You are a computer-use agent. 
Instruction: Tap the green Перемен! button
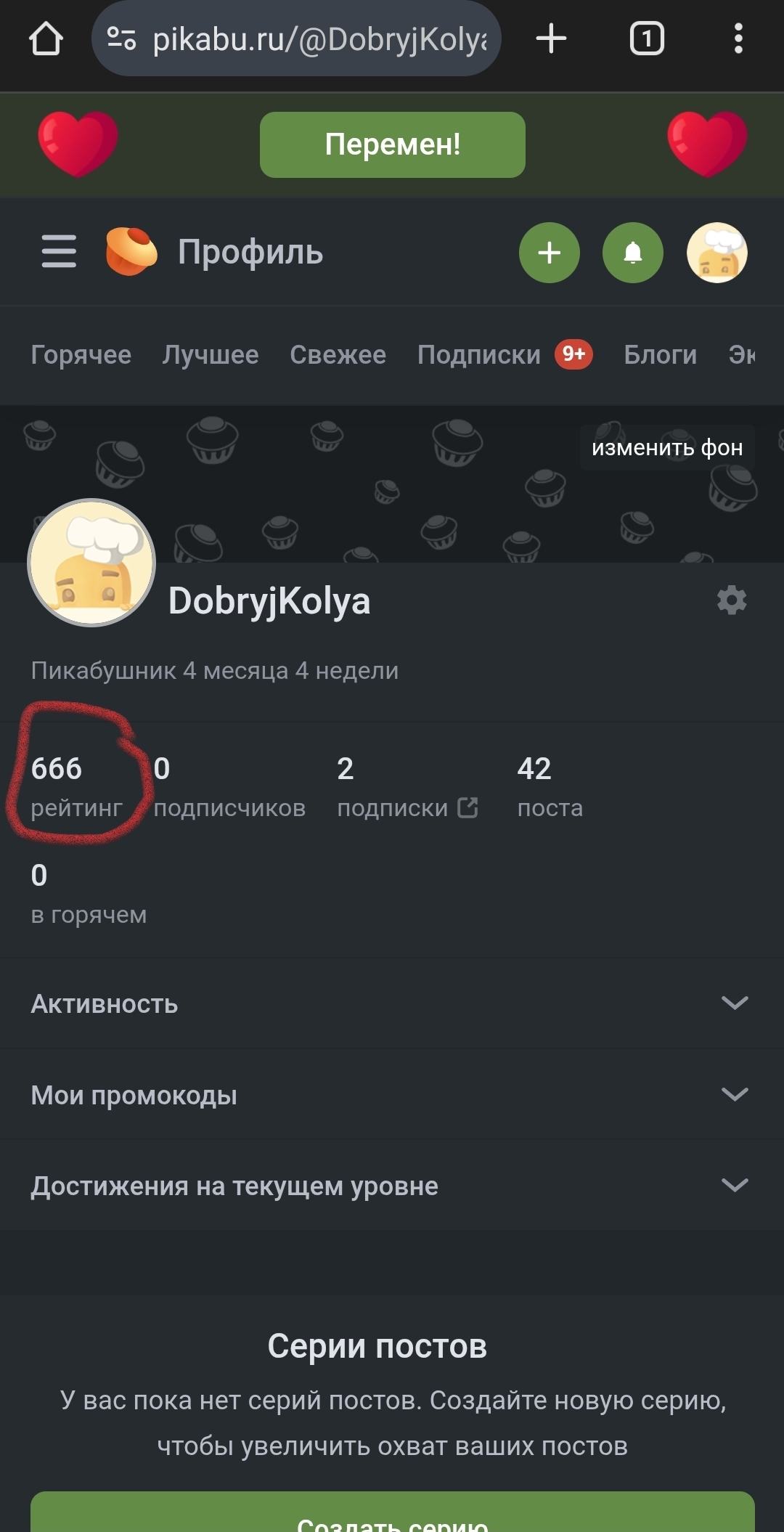(392, 144)
